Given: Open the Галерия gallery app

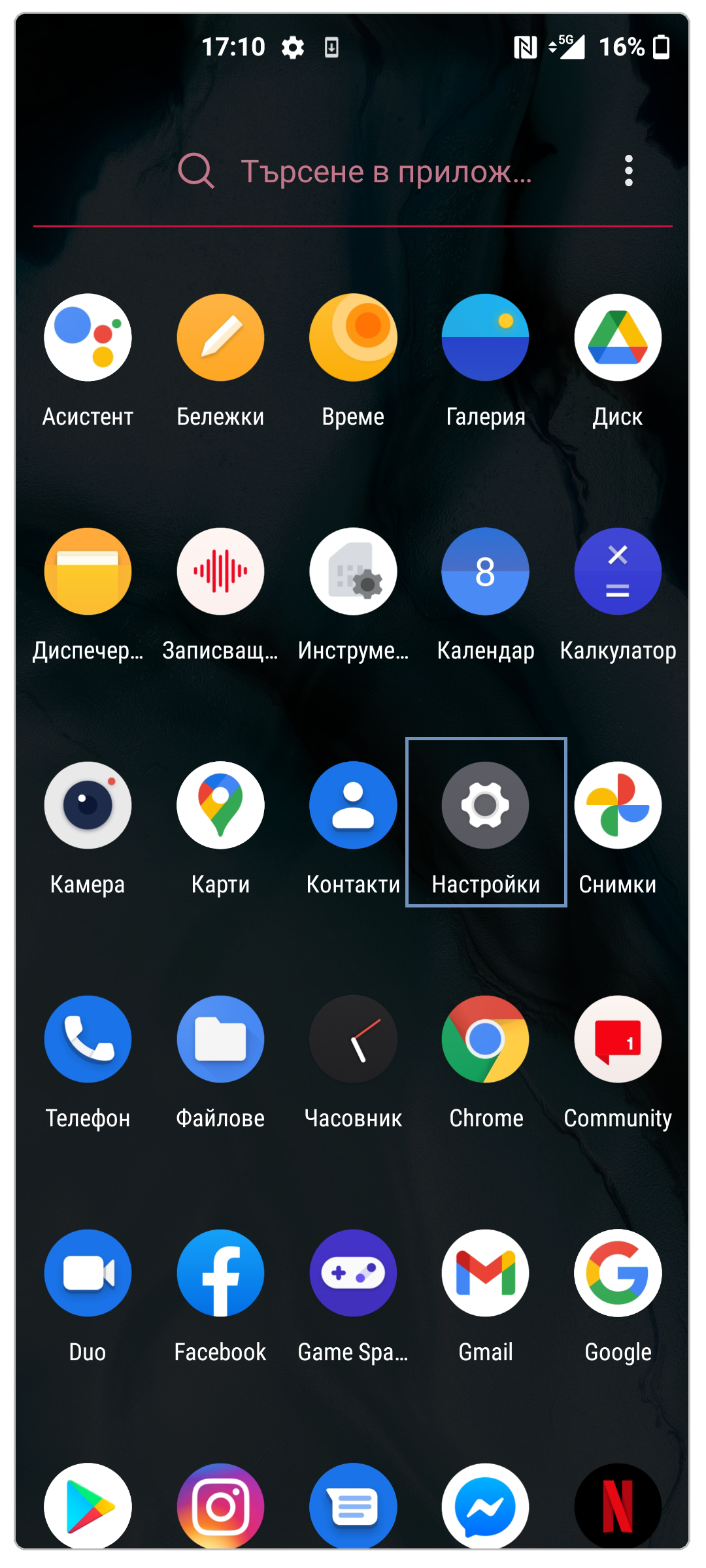Looking at the screenshot, I should [485, 337].
